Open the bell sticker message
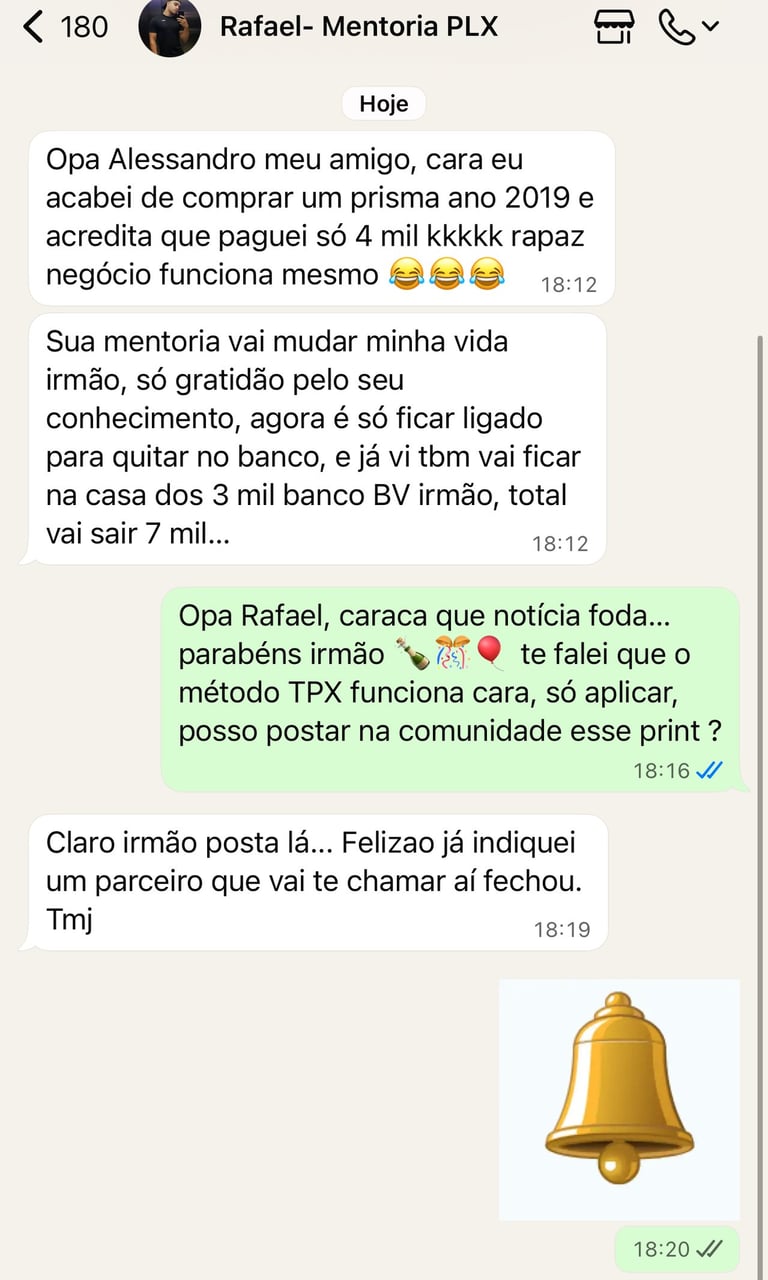The width and height of the screenshot is (768, 1280). point(619,1098)
